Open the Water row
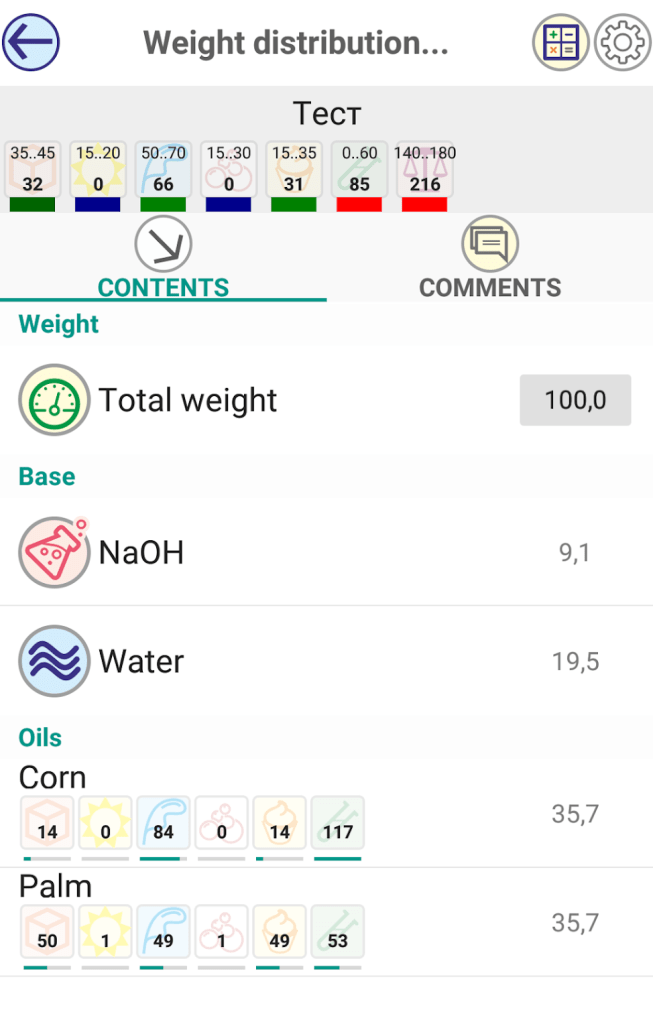The width and height of the screenshot is (653, 1024). click(x=326, y=661)
